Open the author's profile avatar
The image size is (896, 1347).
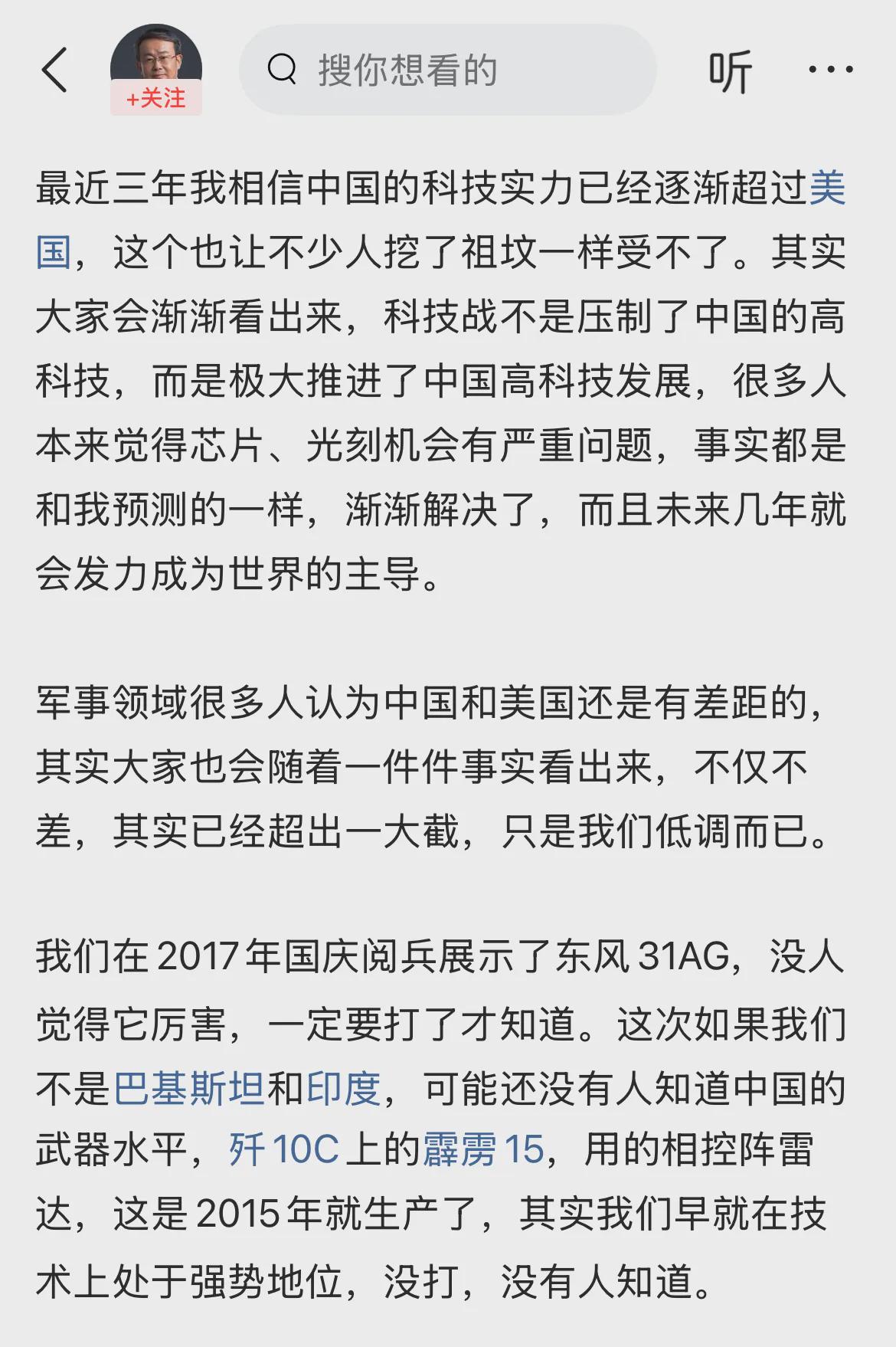[x=156, y=55]
